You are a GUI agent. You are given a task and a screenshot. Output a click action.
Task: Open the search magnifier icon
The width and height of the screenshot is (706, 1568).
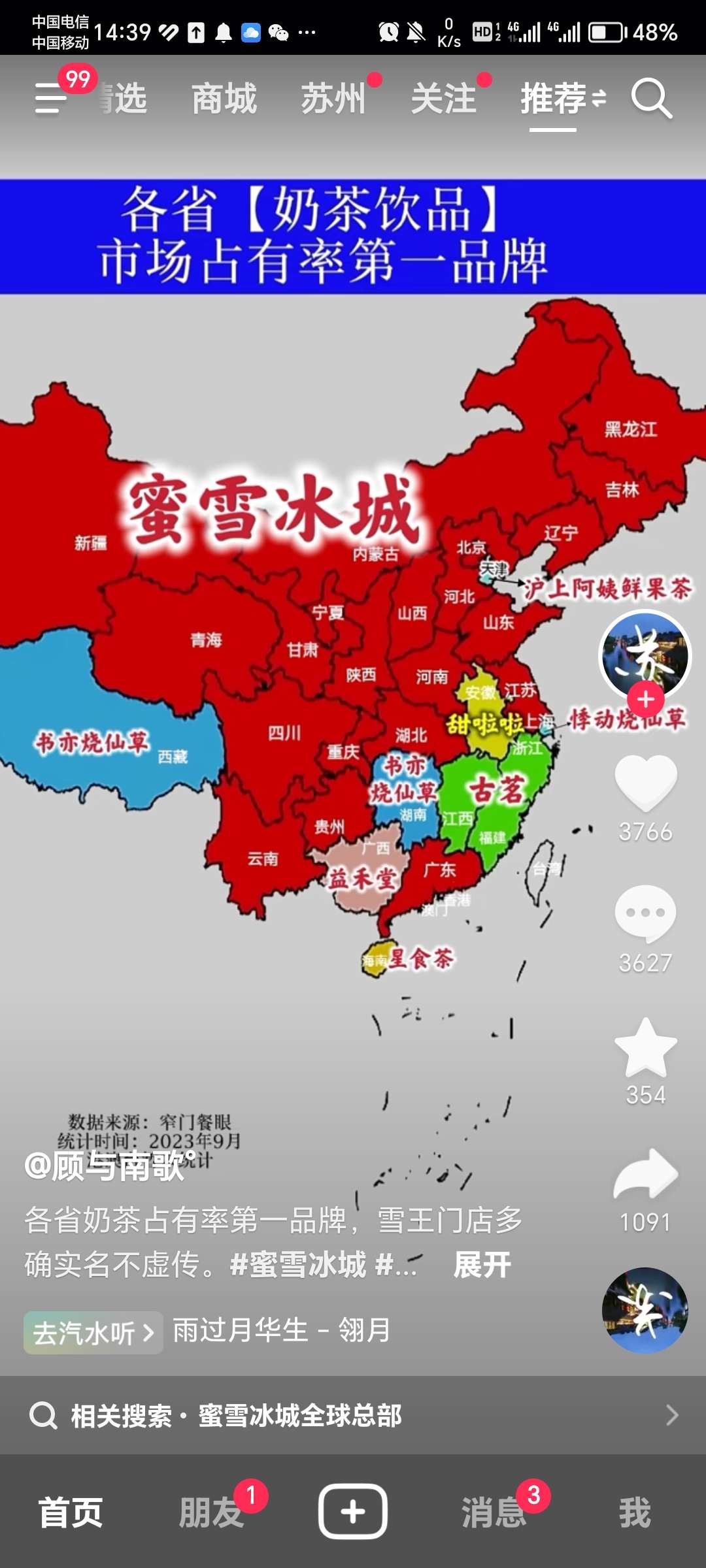tap(651, 99)
